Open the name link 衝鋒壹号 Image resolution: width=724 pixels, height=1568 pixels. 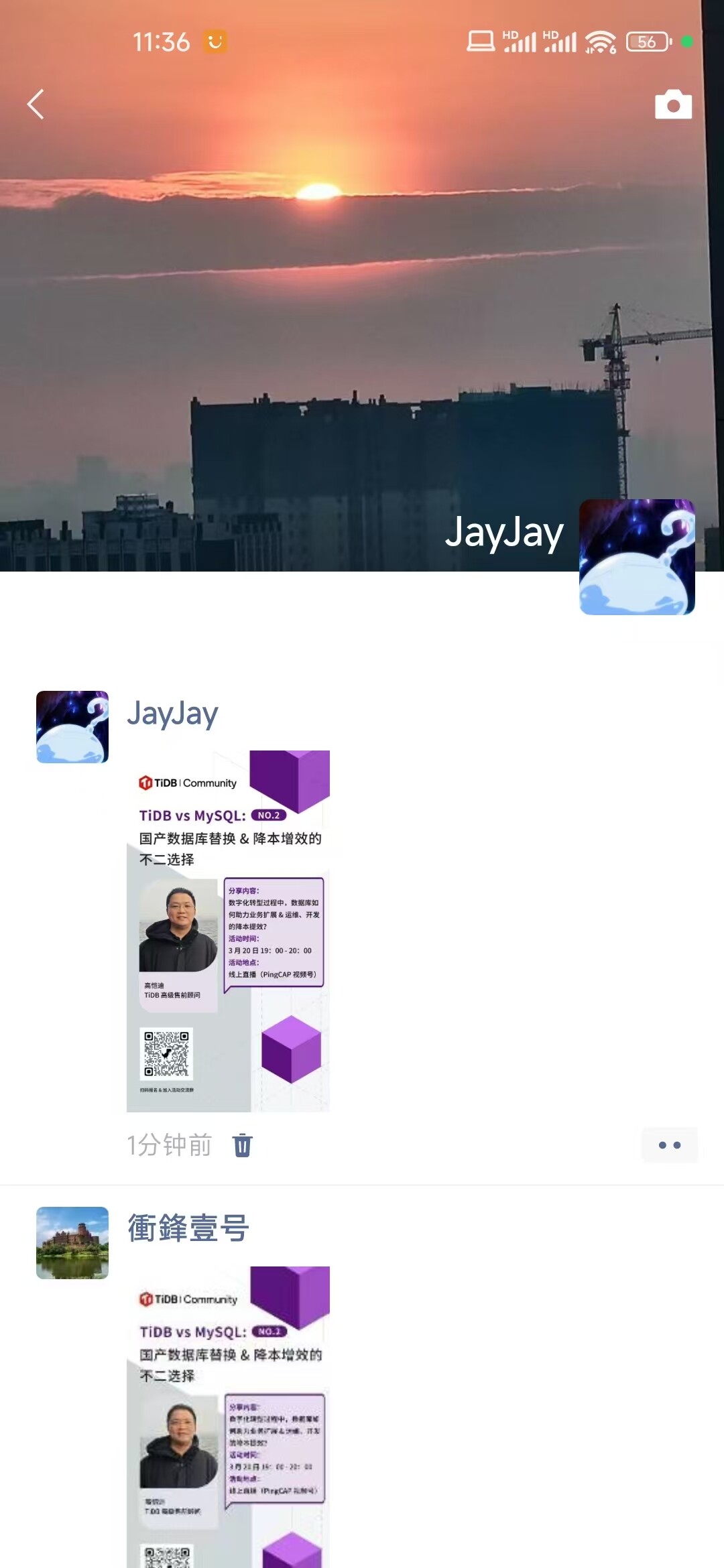click(x=188, y=1229)
